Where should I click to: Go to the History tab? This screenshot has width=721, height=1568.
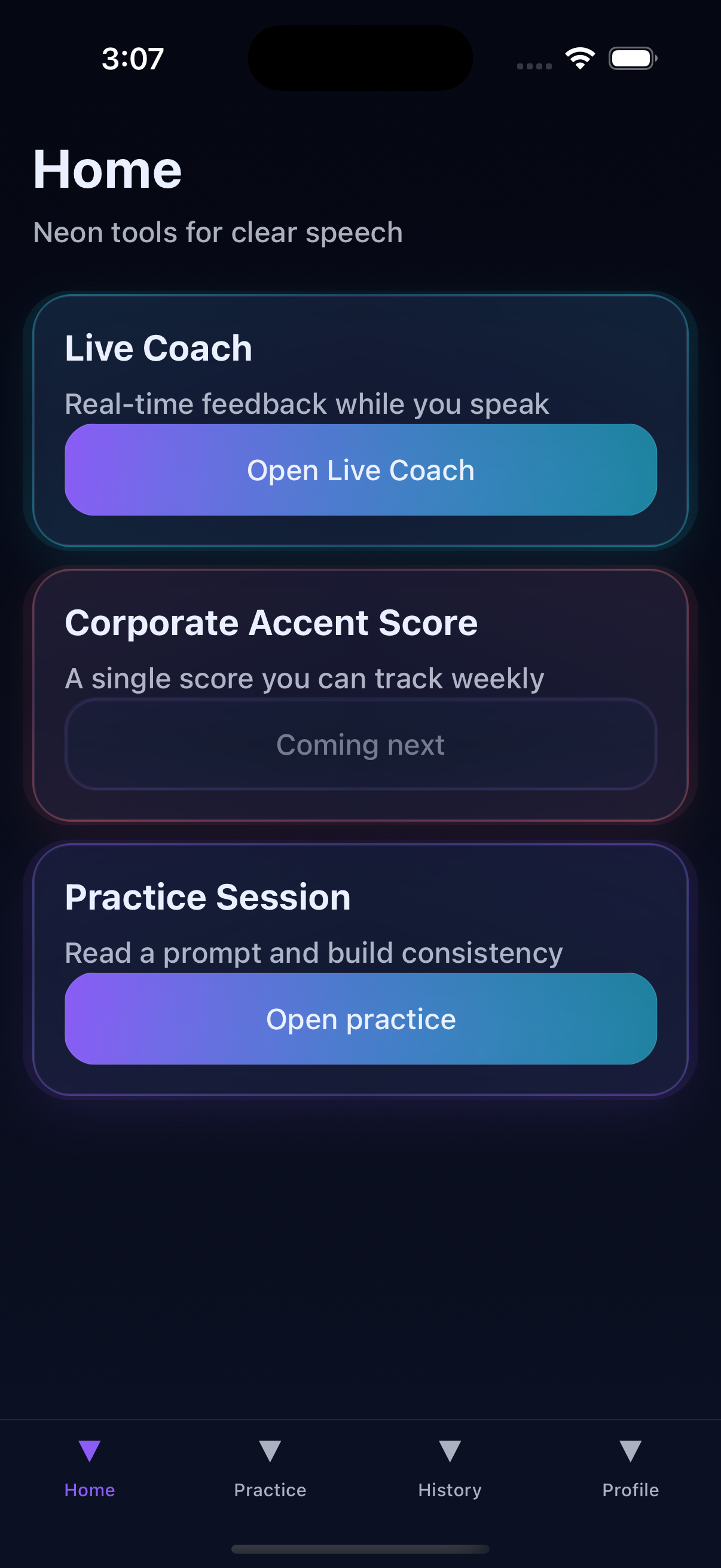click(450, 1468)
